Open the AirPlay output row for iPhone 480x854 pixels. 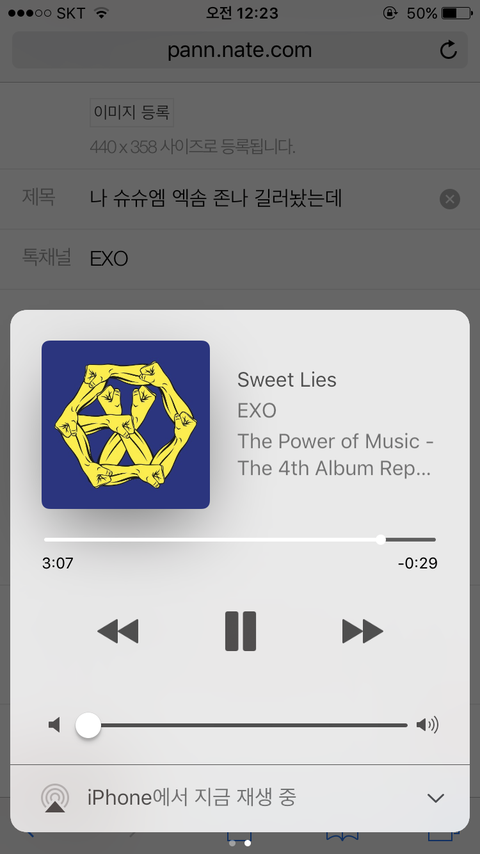tap(240, 798)
